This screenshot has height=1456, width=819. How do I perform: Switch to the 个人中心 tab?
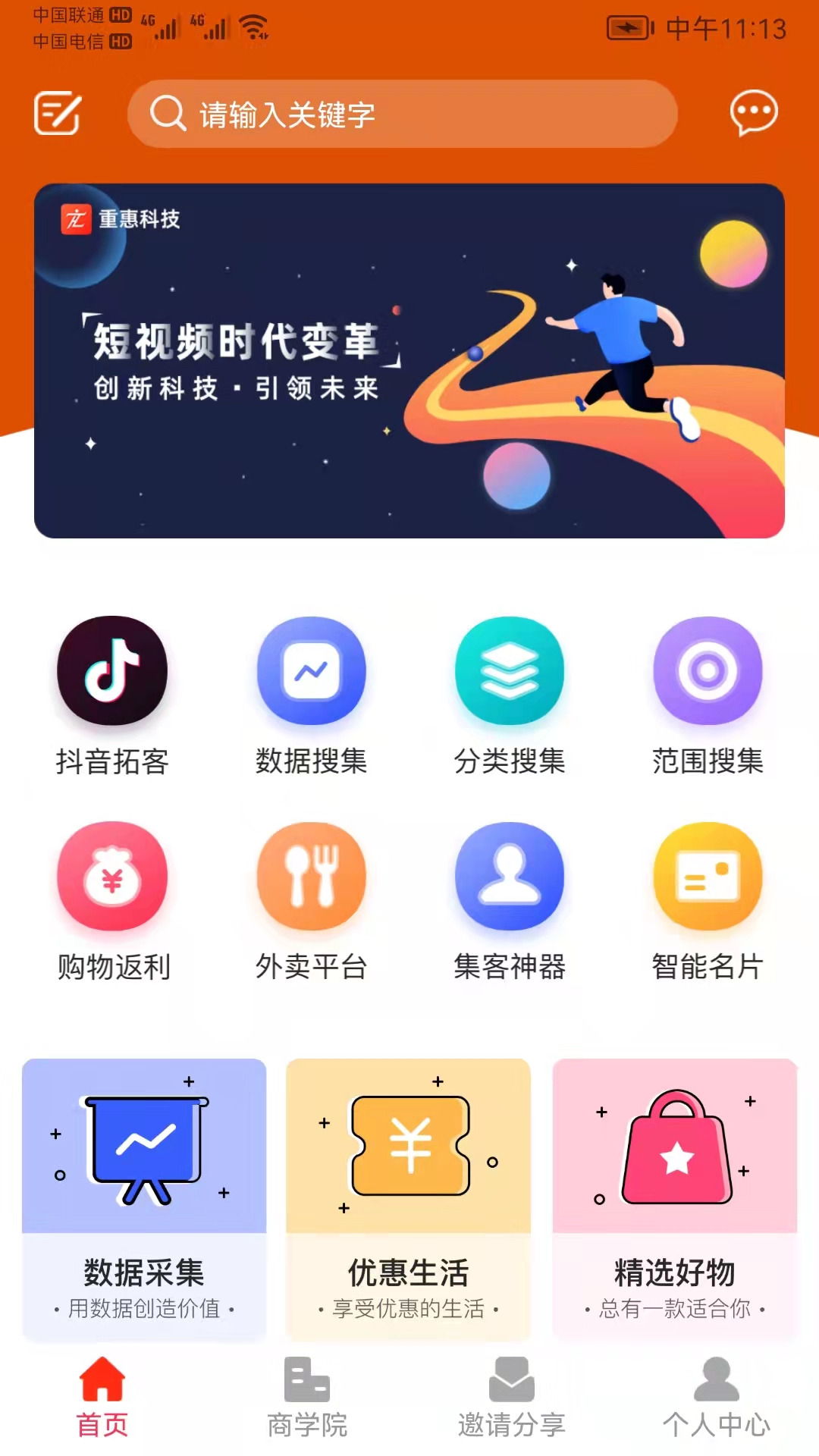pyautogui.click(x=716, y=1398)
